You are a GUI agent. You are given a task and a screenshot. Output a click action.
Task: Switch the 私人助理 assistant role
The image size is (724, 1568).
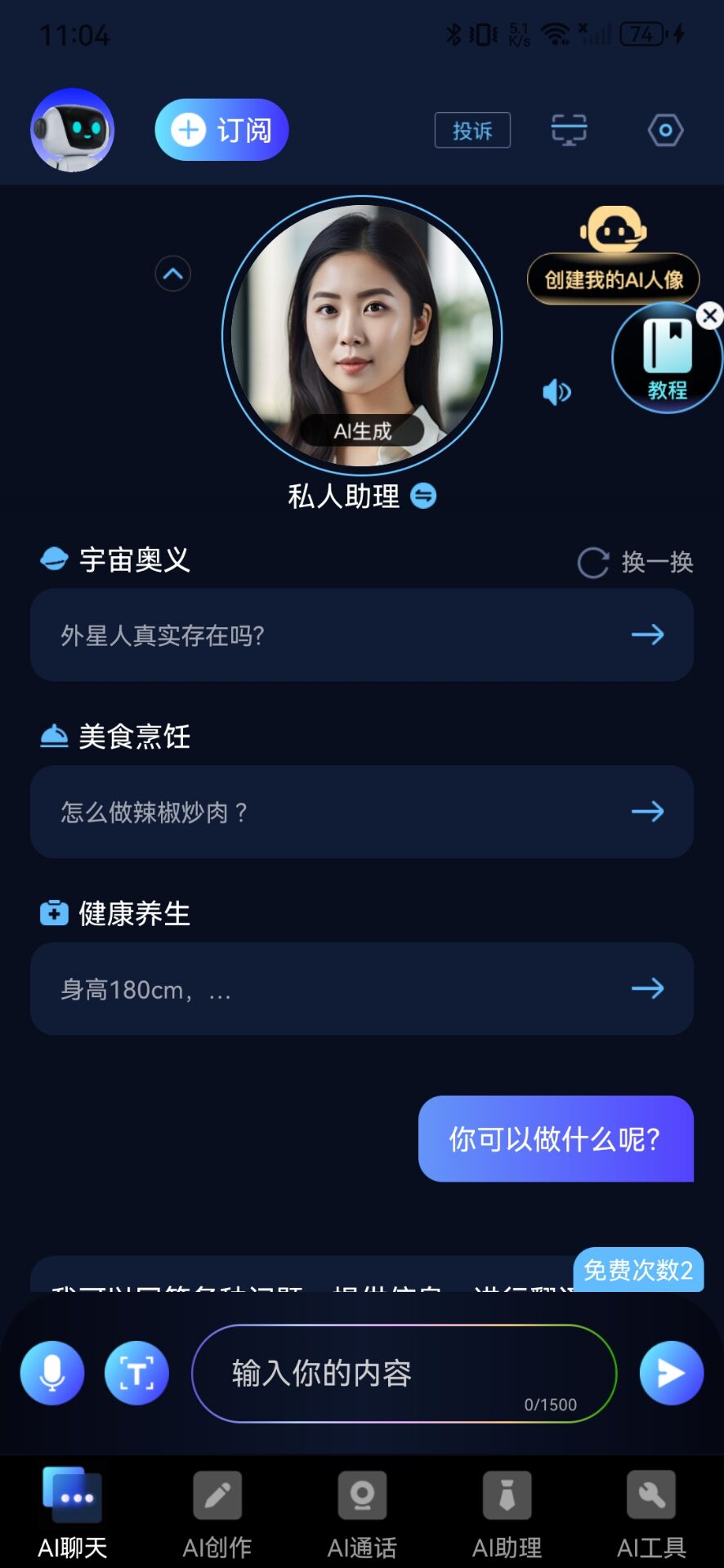[423, 496]
